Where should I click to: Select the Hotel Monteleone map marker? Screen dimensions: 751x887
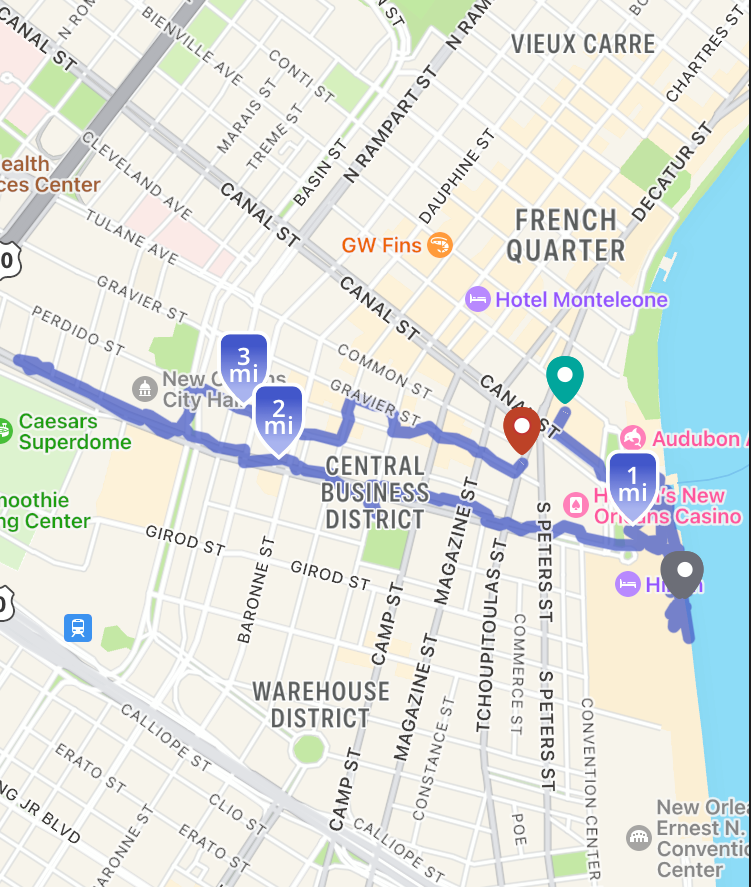pos(479,299)
